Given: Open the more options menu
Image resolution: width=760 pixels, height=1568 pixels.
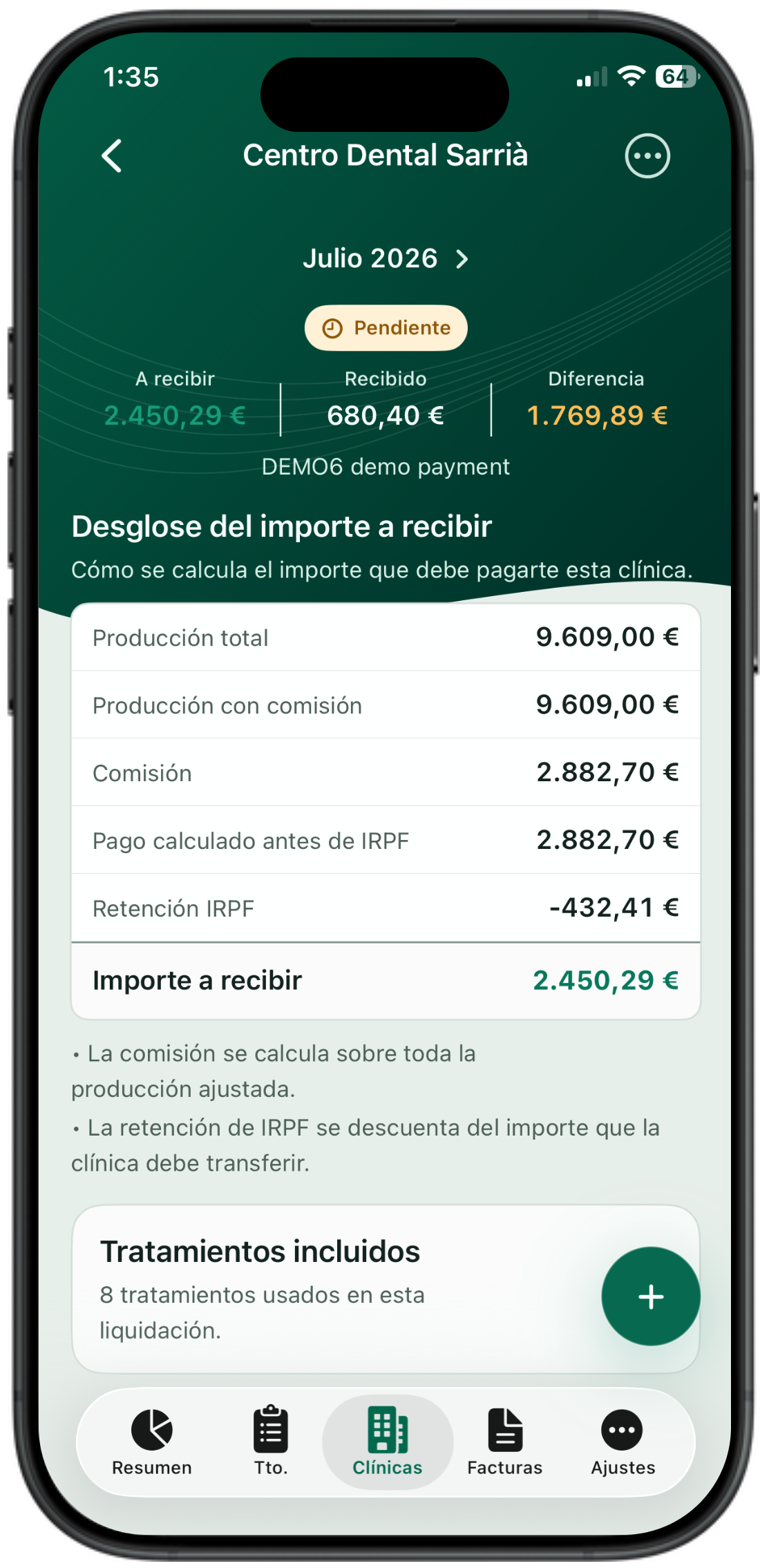Looking at the screenshot, I should (x=647, y=155).
